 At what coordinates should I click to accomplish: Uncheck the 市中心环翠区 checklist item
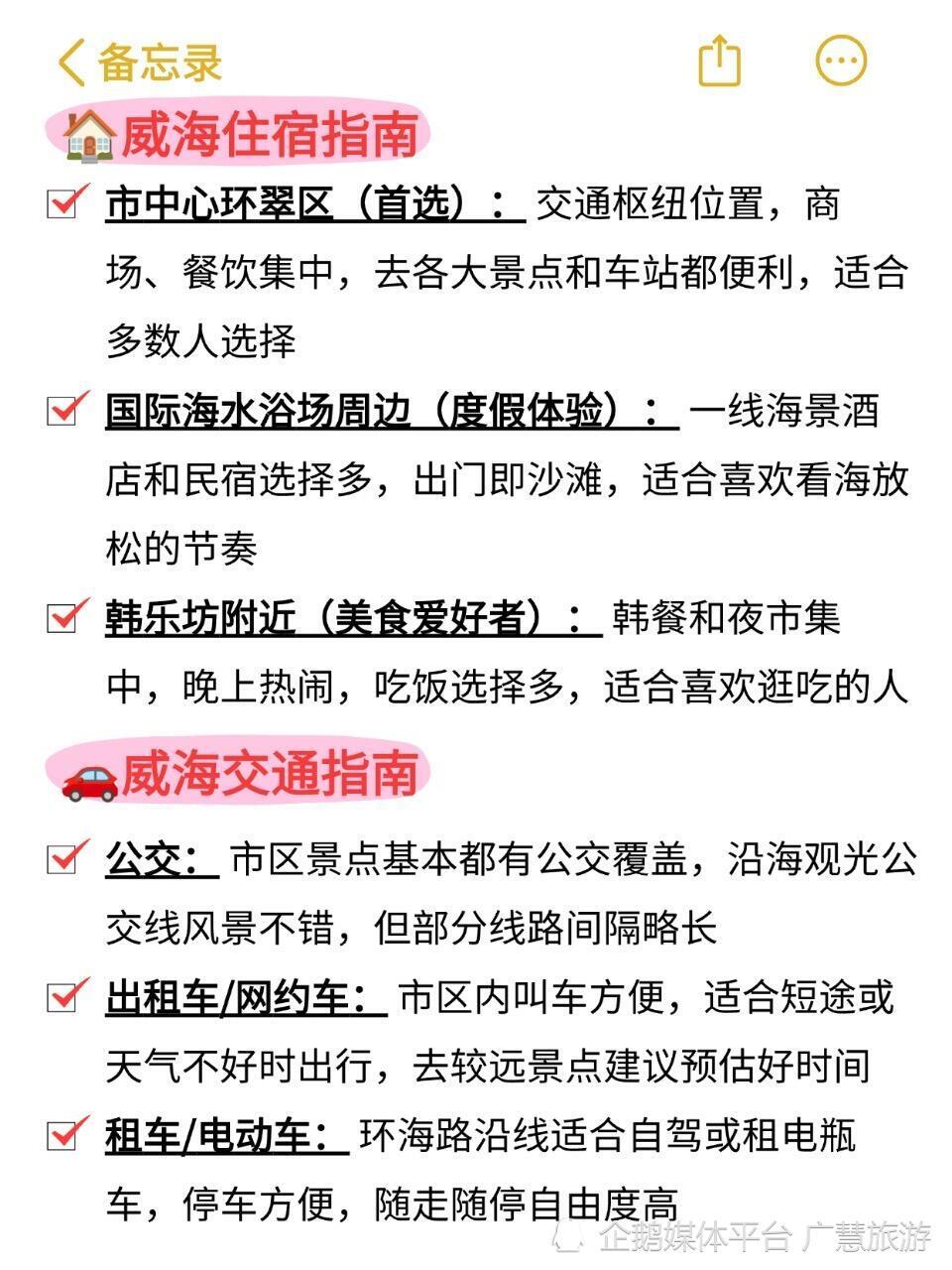(x=64, y=201)
